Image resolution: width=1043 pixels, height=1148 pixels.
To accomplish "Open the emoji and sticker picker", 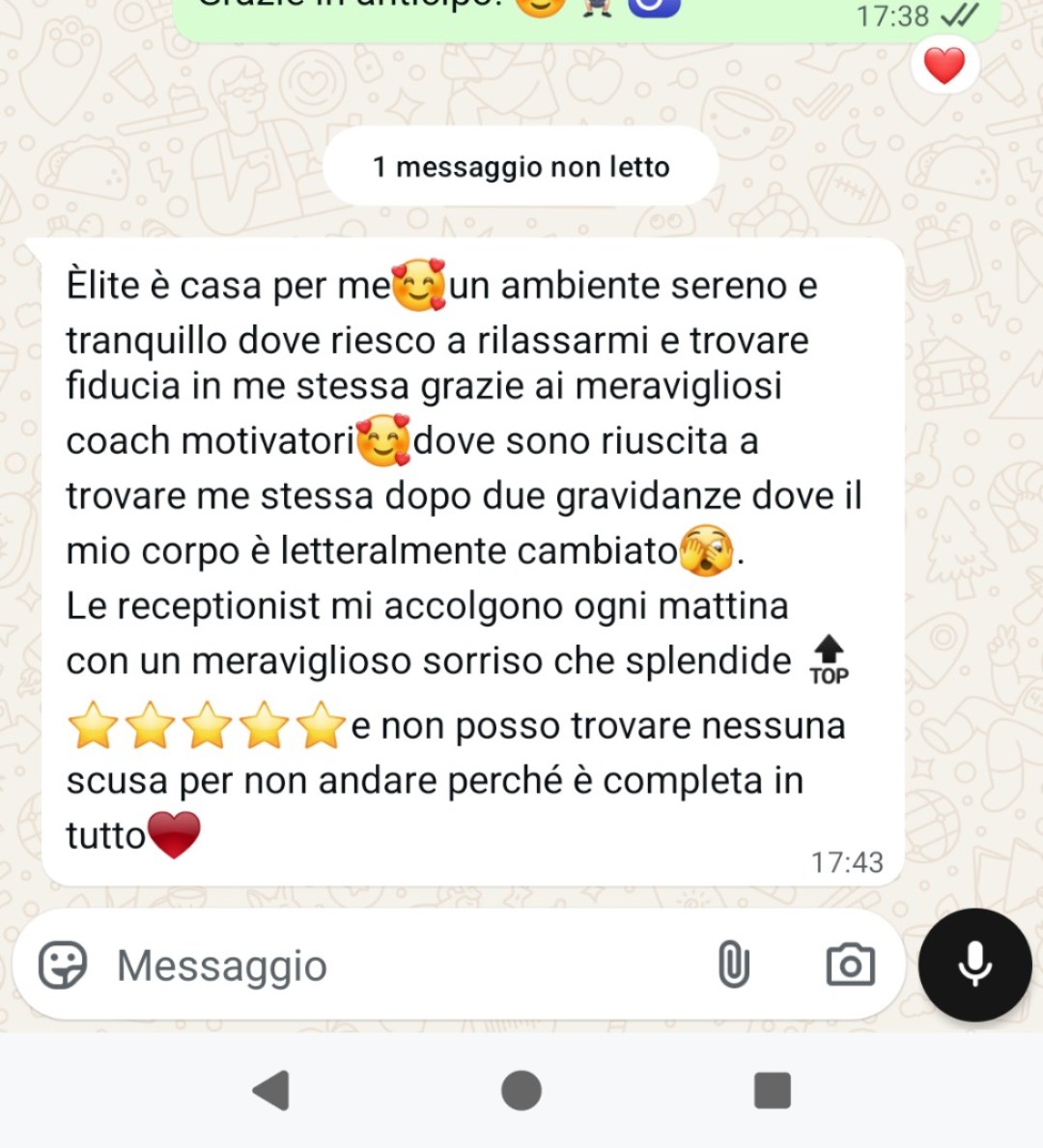I will 63,965.
